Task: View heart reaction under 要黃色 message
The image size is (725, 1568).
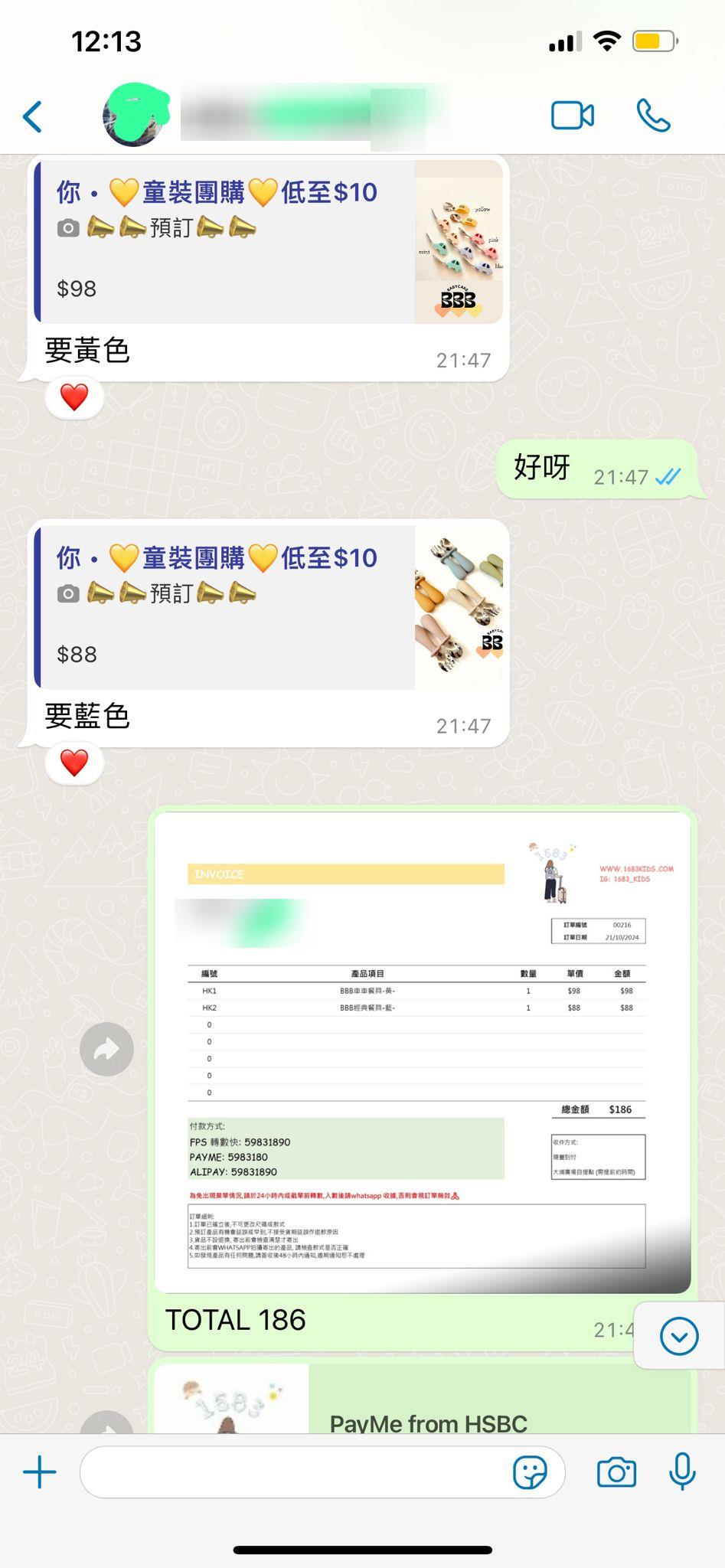Action: 74,397
